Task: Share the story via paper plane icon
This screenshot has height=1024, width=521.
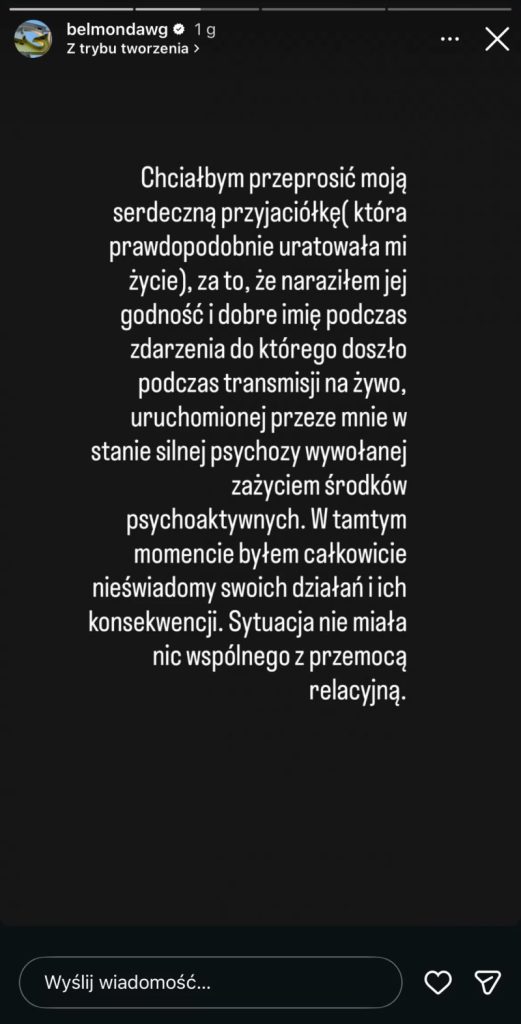Action: click(487, 982)
